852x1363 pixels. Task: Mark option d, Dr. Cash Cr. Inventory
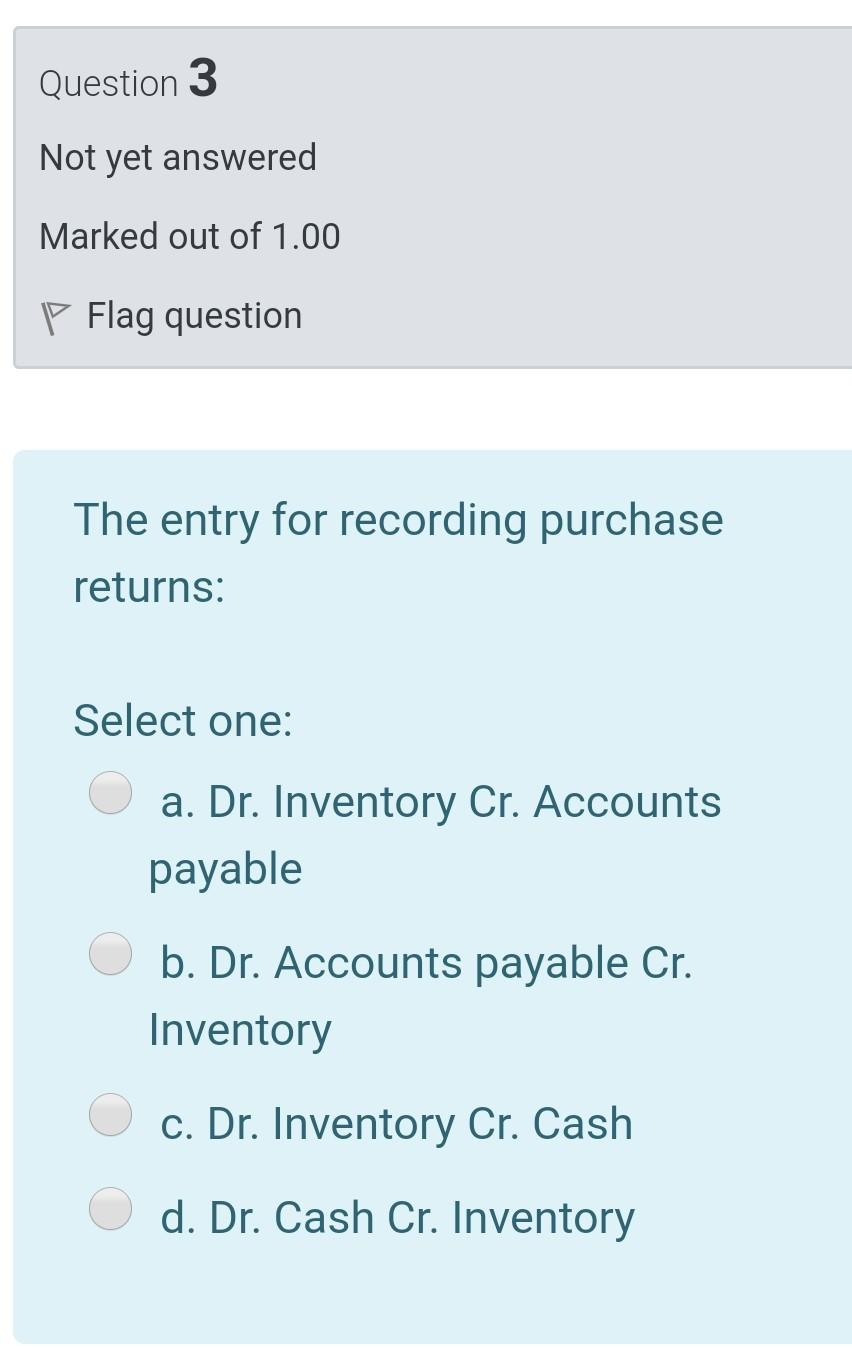point(110,1208)
